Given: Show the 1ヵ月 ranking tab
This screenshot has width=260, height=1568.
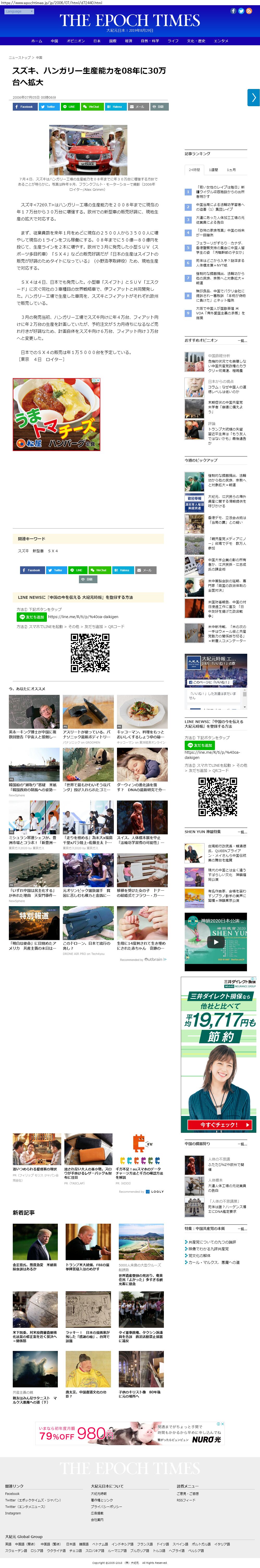Looking at the screenshot, I should (x=231, y=170).
